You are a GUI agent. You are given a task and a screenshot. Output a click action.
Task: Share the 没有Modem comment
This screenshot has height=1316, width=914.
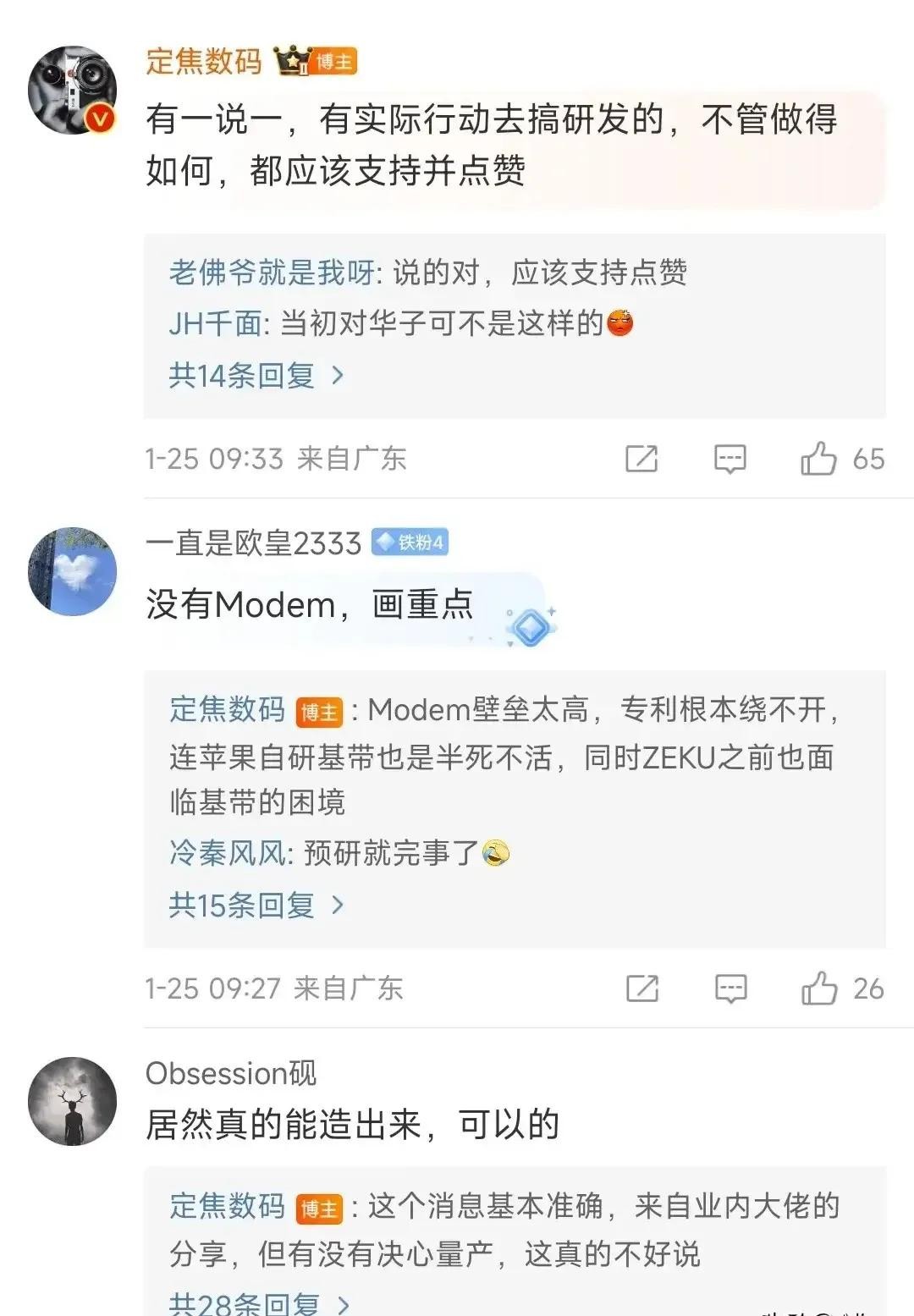click(641, 988)
